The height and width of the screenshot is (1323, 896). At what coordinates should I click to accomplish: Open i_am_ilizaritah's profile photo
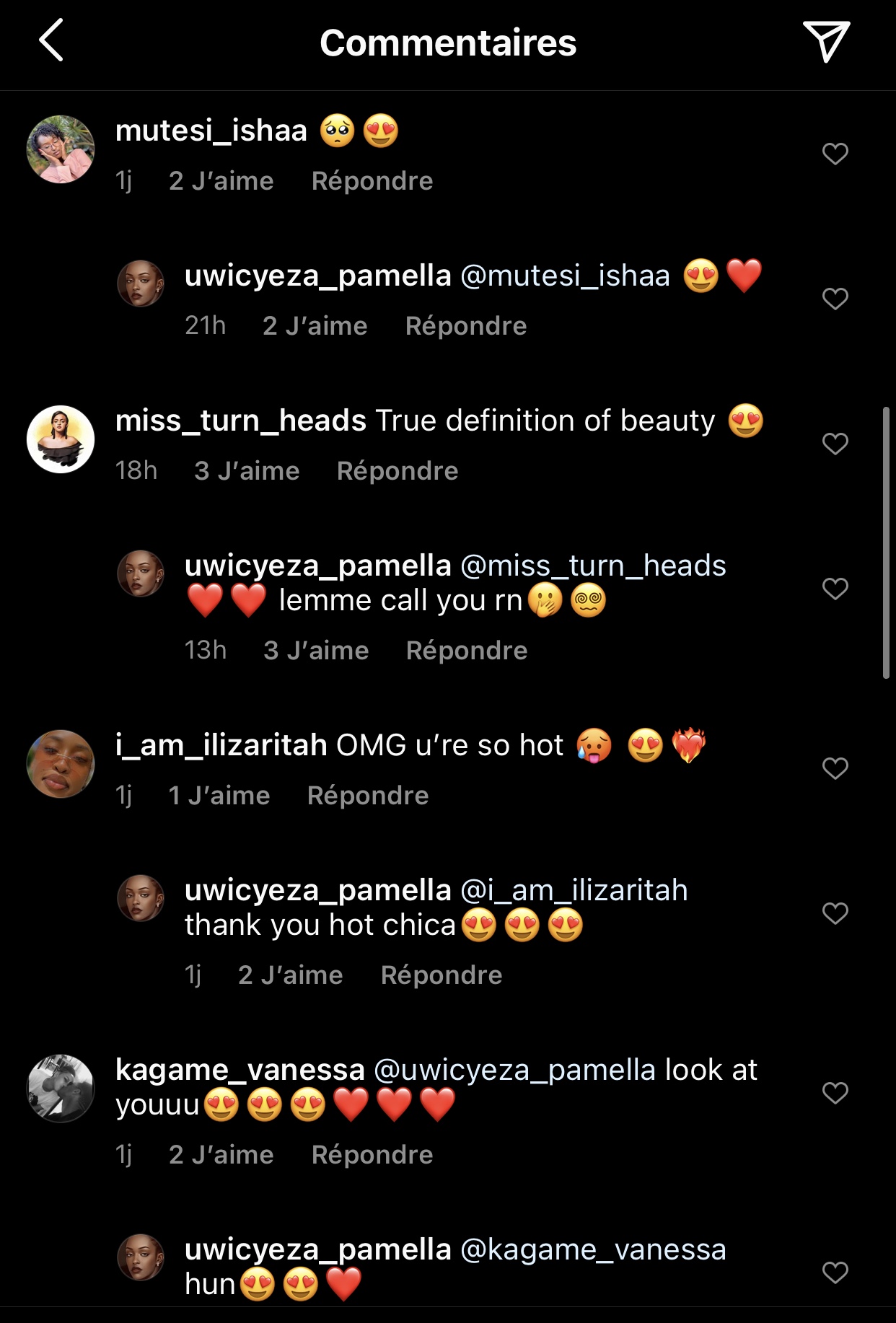(x=61, y=764)
